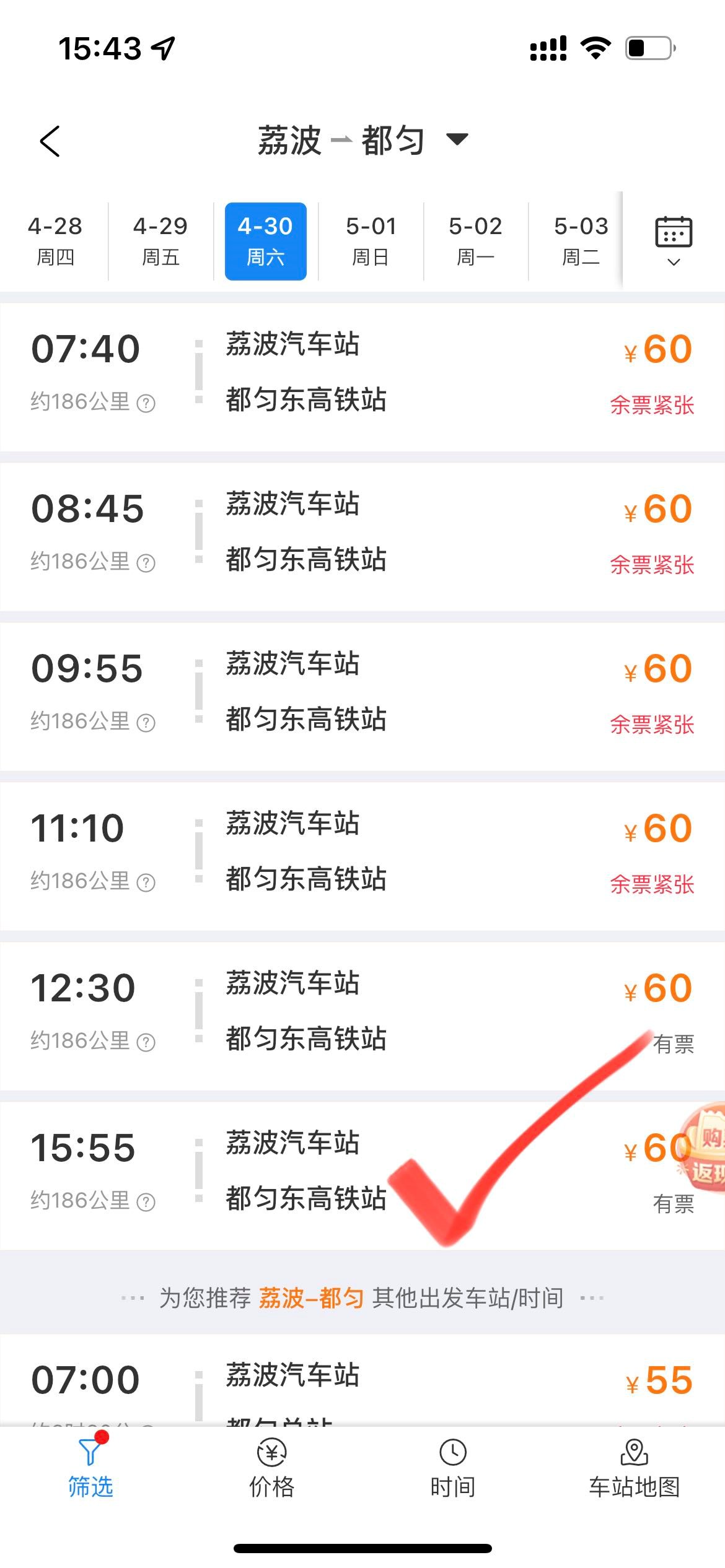This screenshot has width=725, height=1568.
Task: Show distance info for the 07:40 trip
Action: point(146,404)
